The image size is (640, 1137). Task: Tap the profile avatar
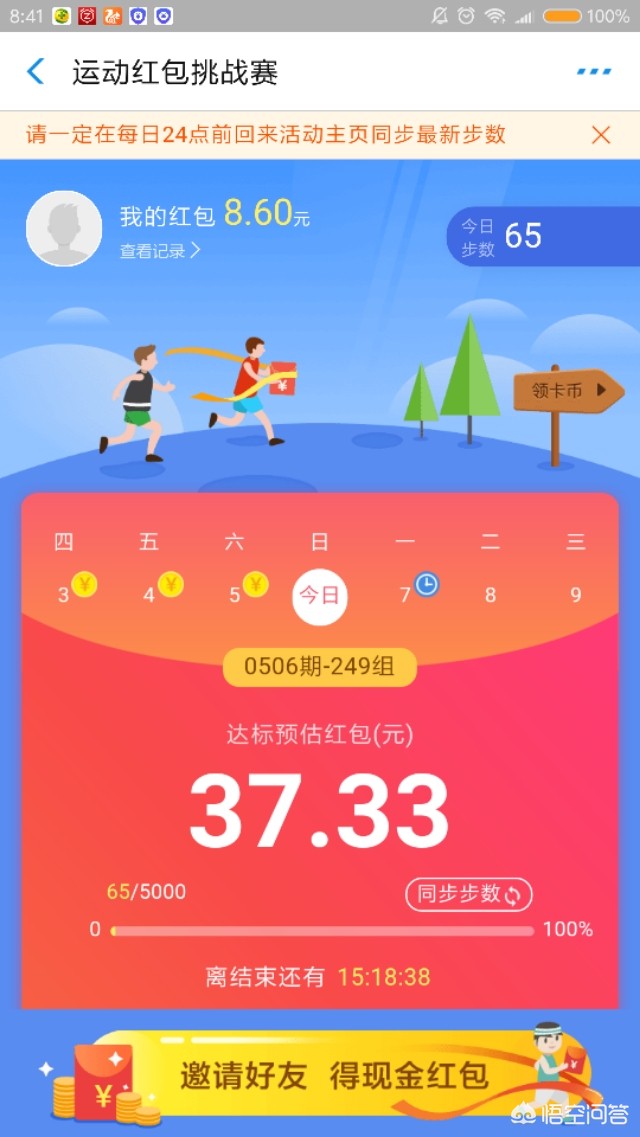tap(64, 228)
